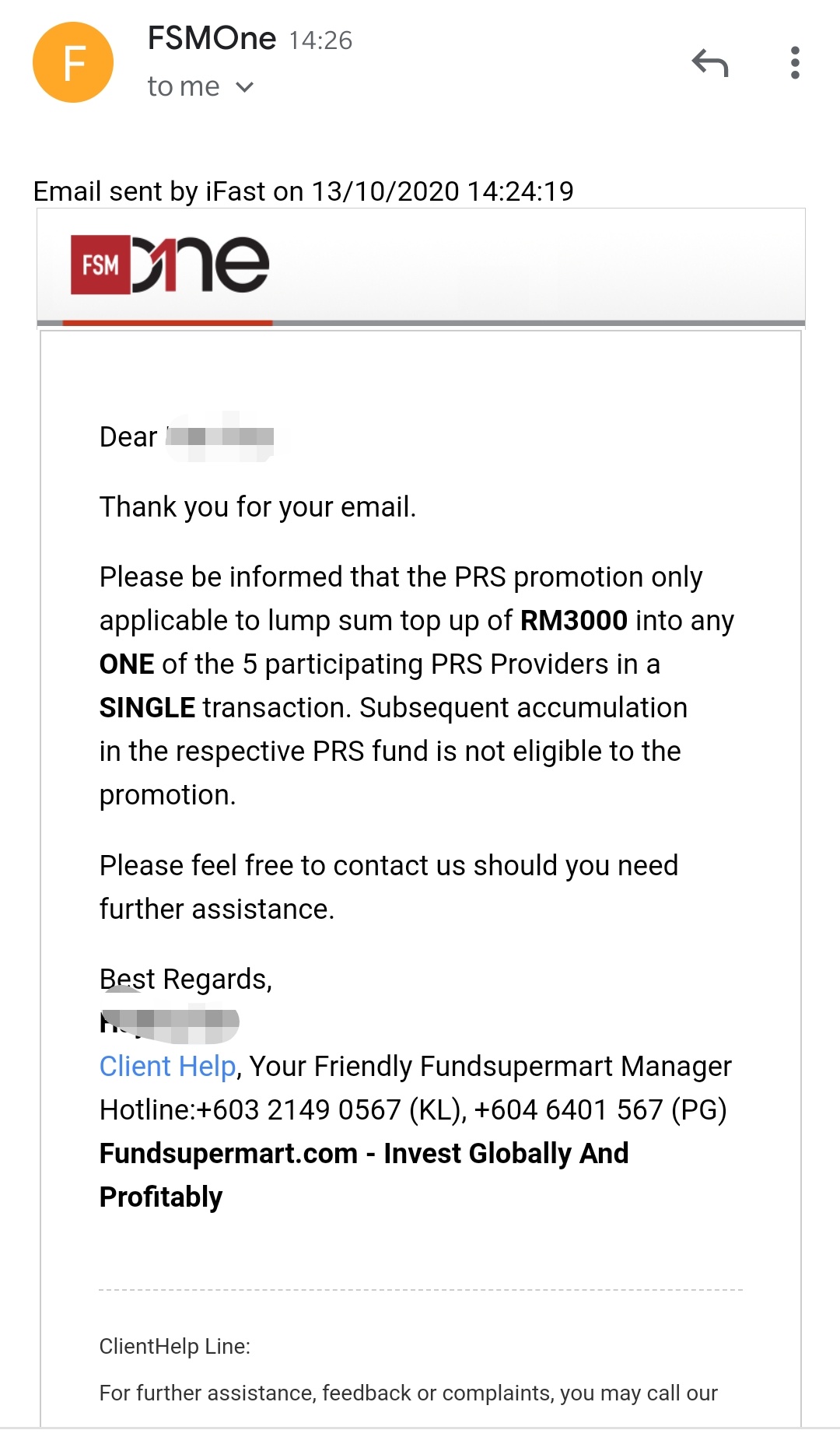840x1437 pixels.
Task: Open the orange F sender avatar
Action: (x=73, y=62)
